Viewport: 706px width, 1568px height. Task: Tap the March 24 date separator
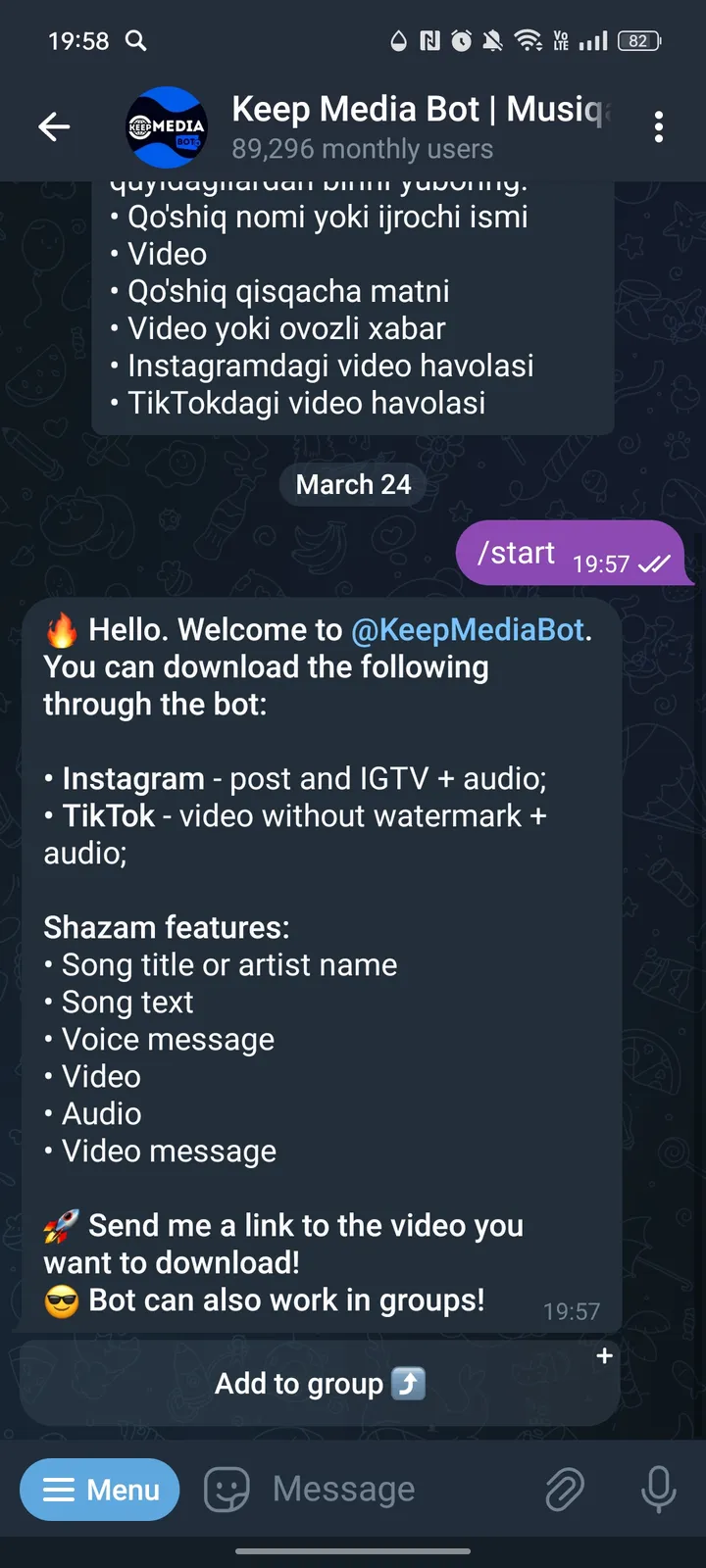point(352,483)
